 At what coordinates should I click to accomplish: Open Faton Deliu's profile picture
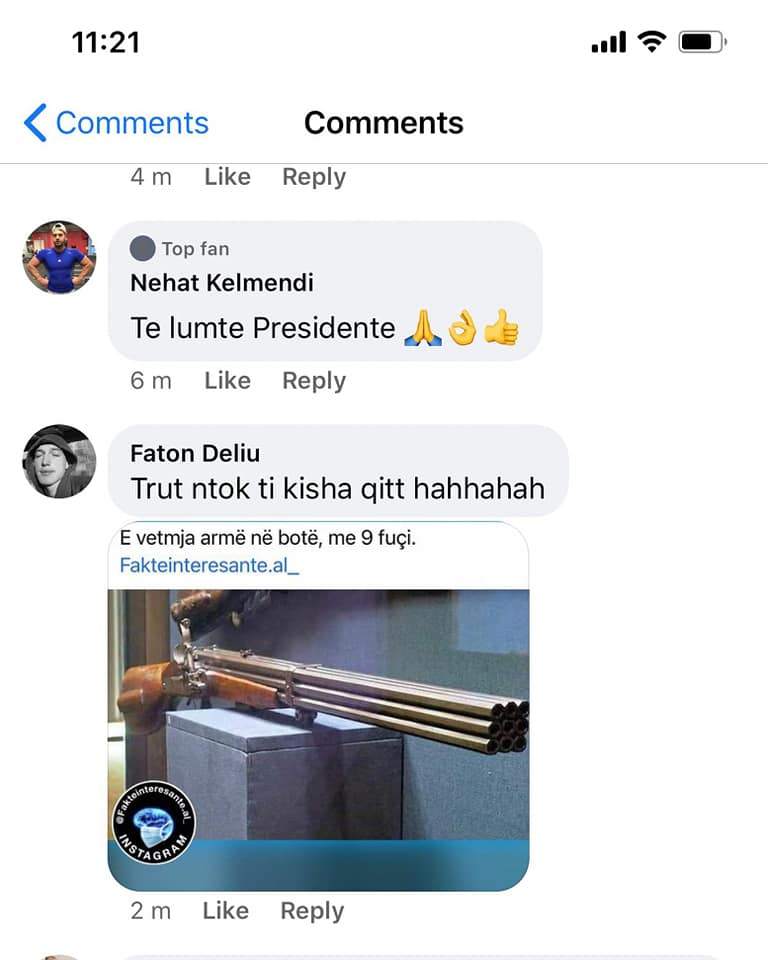point(59,461)
